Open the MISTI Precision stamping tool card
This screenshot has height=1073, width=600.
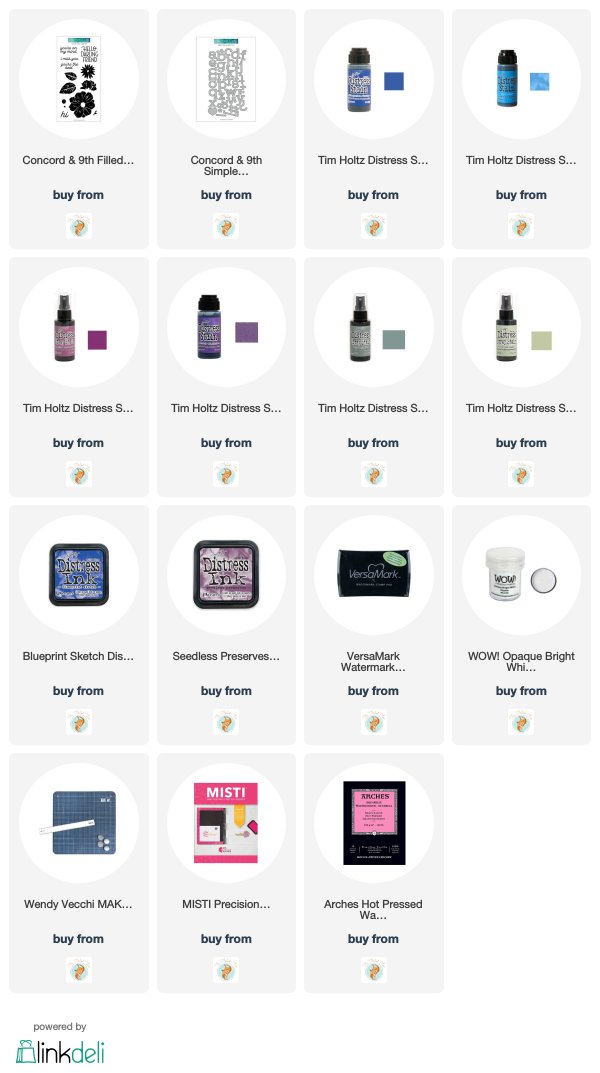point(226,872)
